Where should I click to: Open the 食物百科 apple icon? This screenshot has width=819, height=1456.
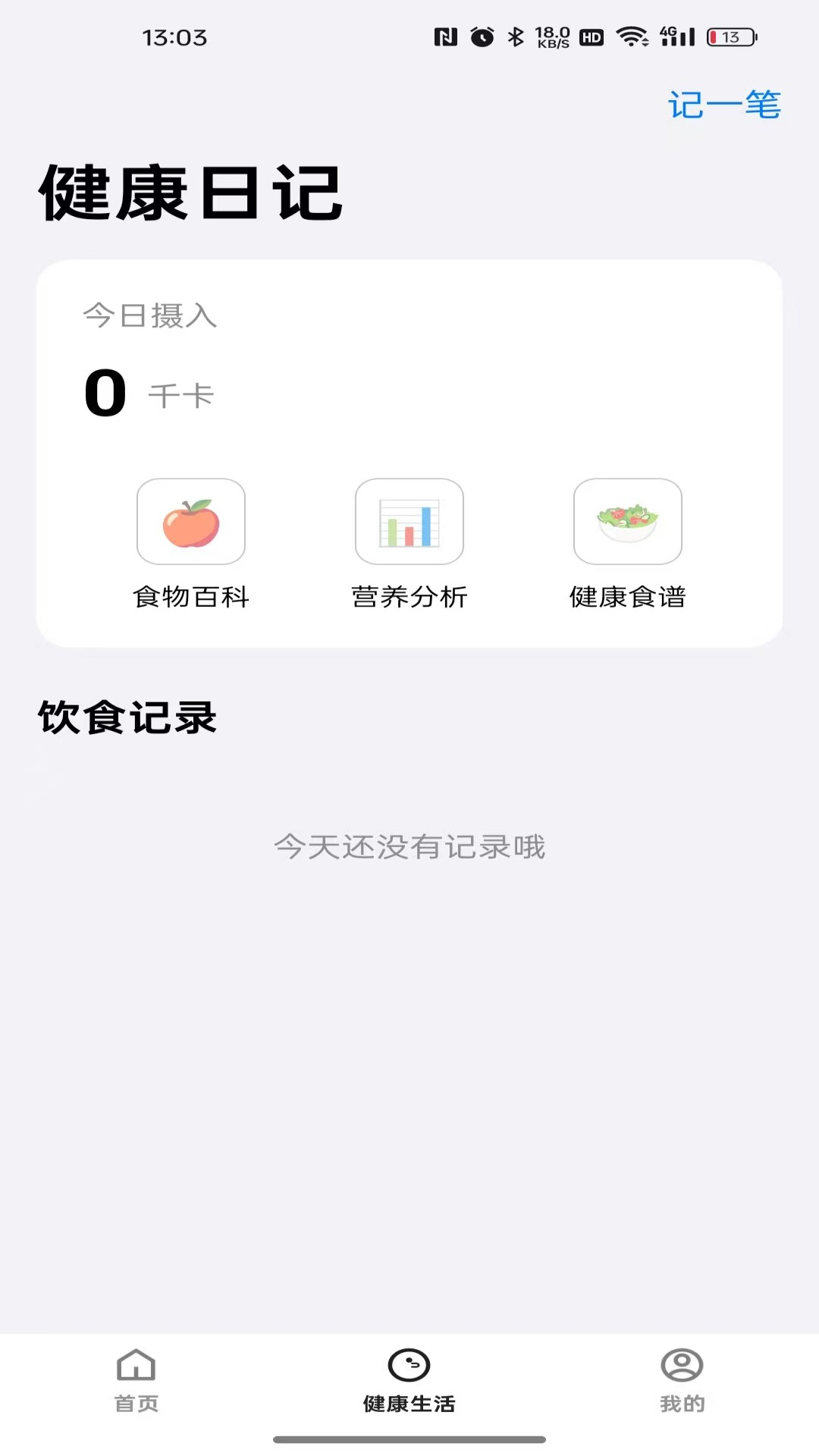(191, 522)
